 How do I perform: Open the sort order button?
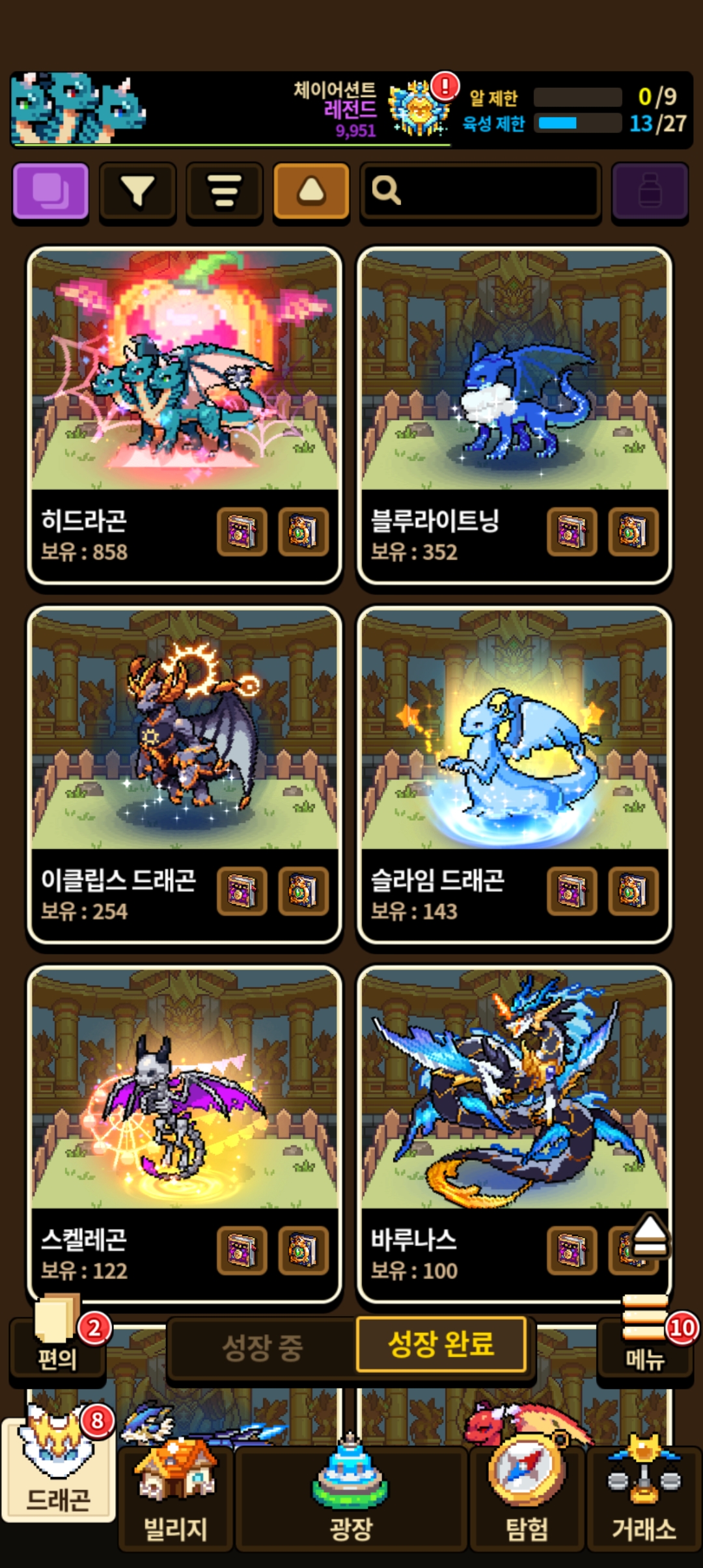coord(225,191)
